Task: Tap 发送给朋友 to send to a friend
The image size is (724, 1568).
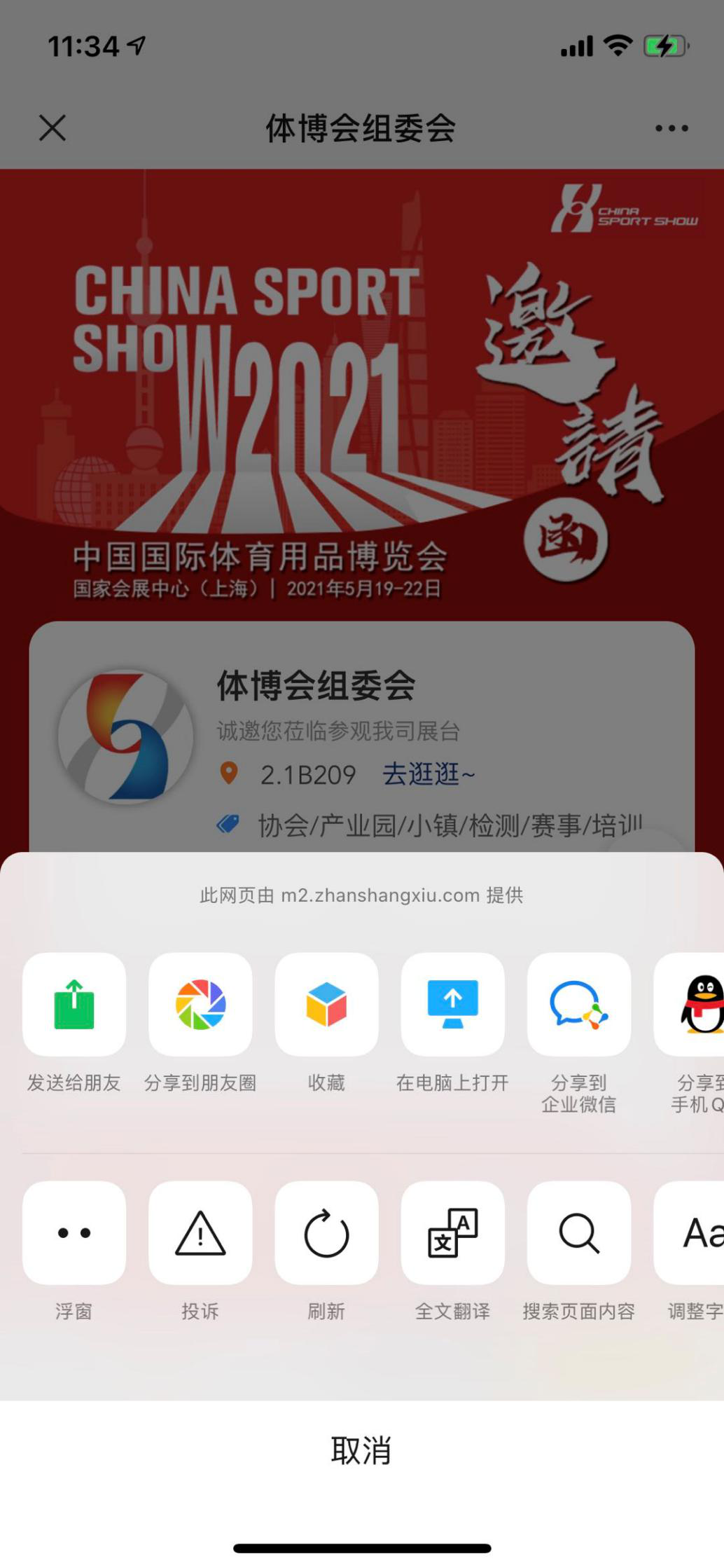Action: [x=74, y=1005]
